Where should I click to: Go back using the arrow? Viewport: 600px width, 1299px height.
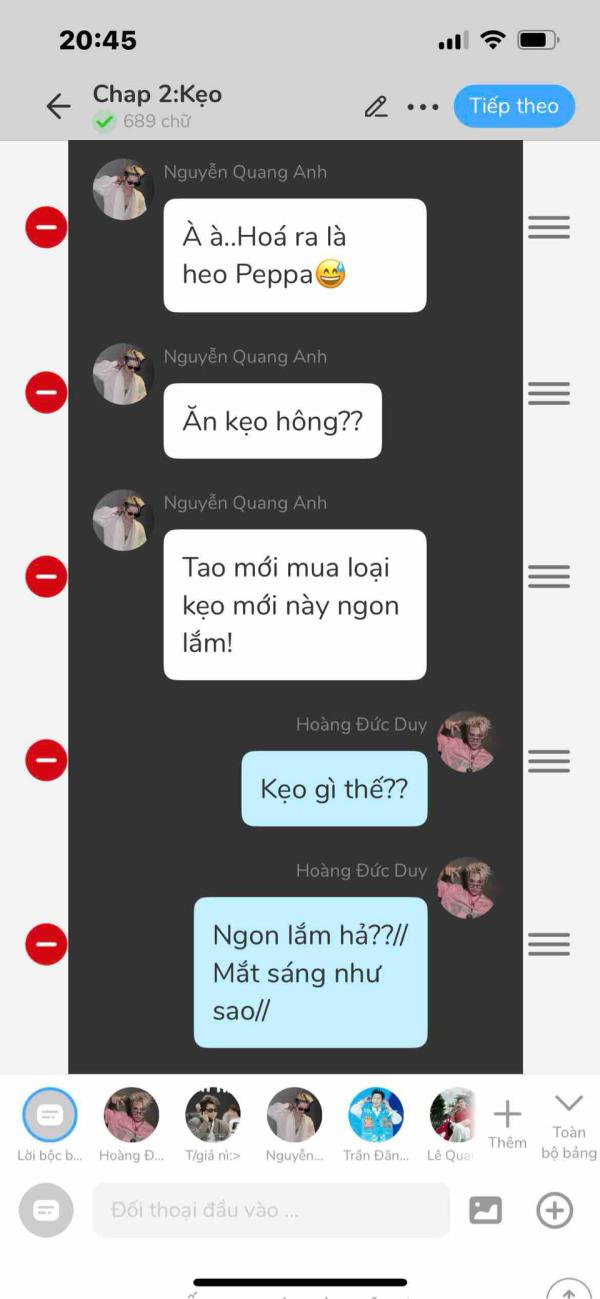tap(59, 106)
